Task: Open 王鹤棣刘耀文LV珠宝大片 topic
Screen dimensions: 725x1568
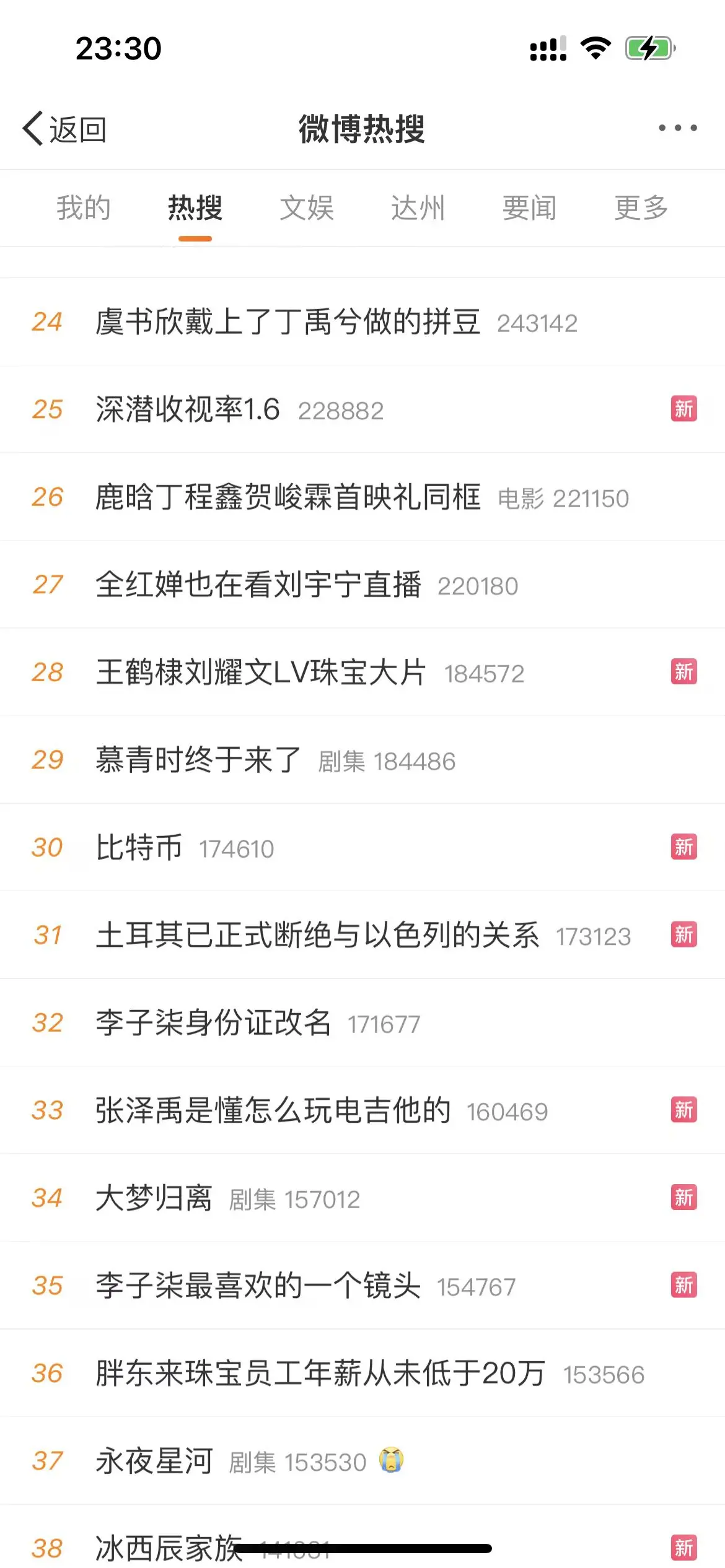Action: [x=260, y=673]
